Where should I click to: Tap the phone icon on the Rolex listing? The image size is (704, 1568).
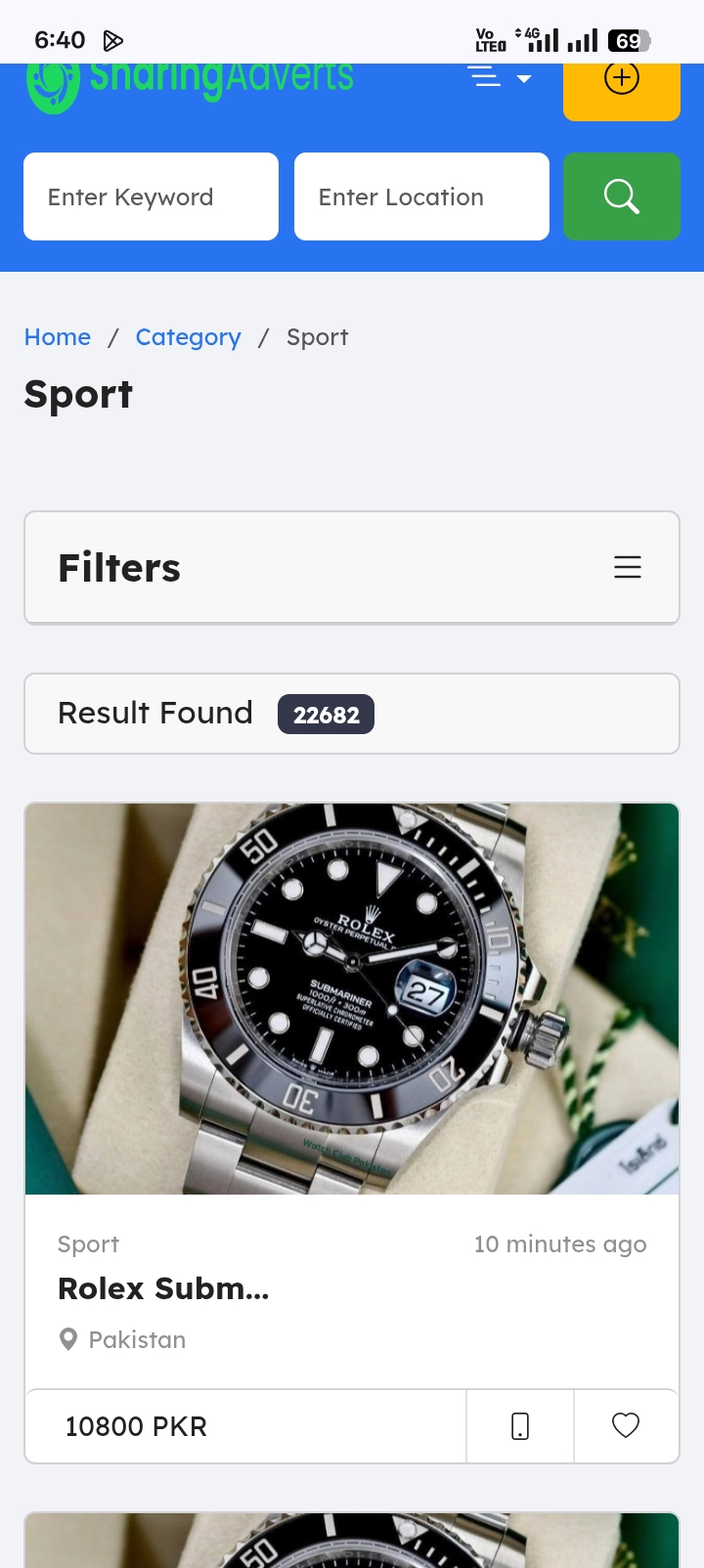coord(520,1426)
